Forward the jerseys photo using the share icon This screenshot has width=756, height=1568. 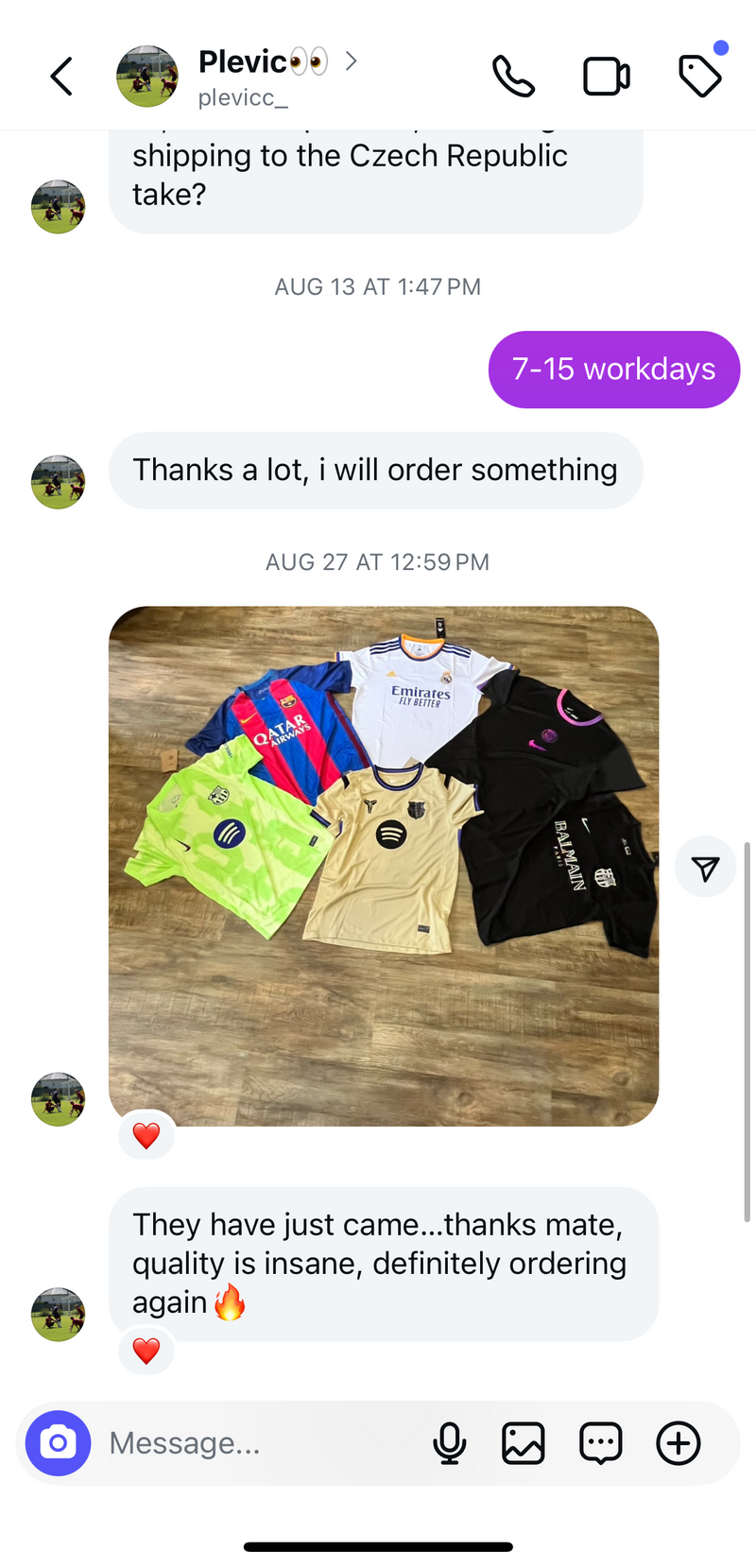click(705, 866)
